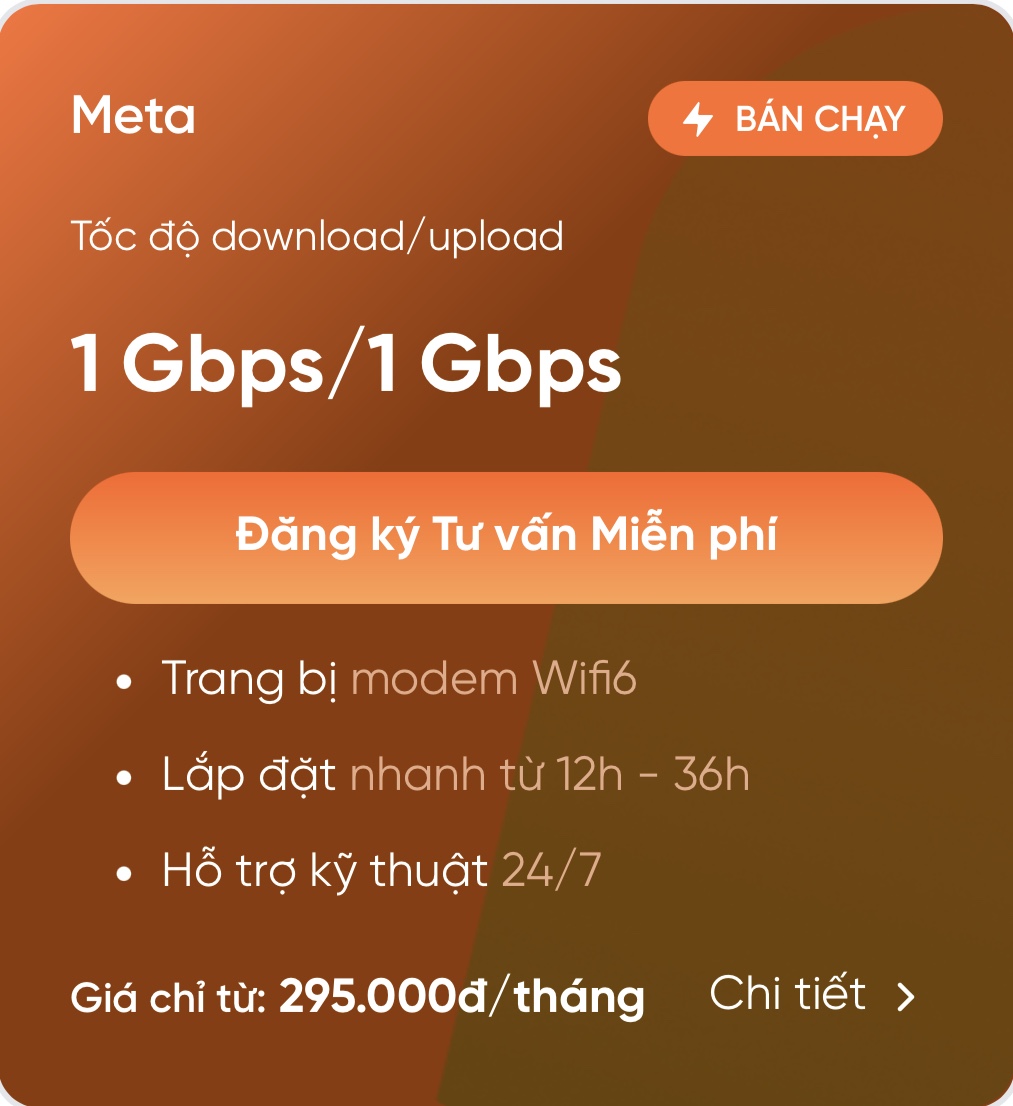Click the BÁN CHẠY badge
The image size is (1013, 1106).
click(x=795, y=118)
